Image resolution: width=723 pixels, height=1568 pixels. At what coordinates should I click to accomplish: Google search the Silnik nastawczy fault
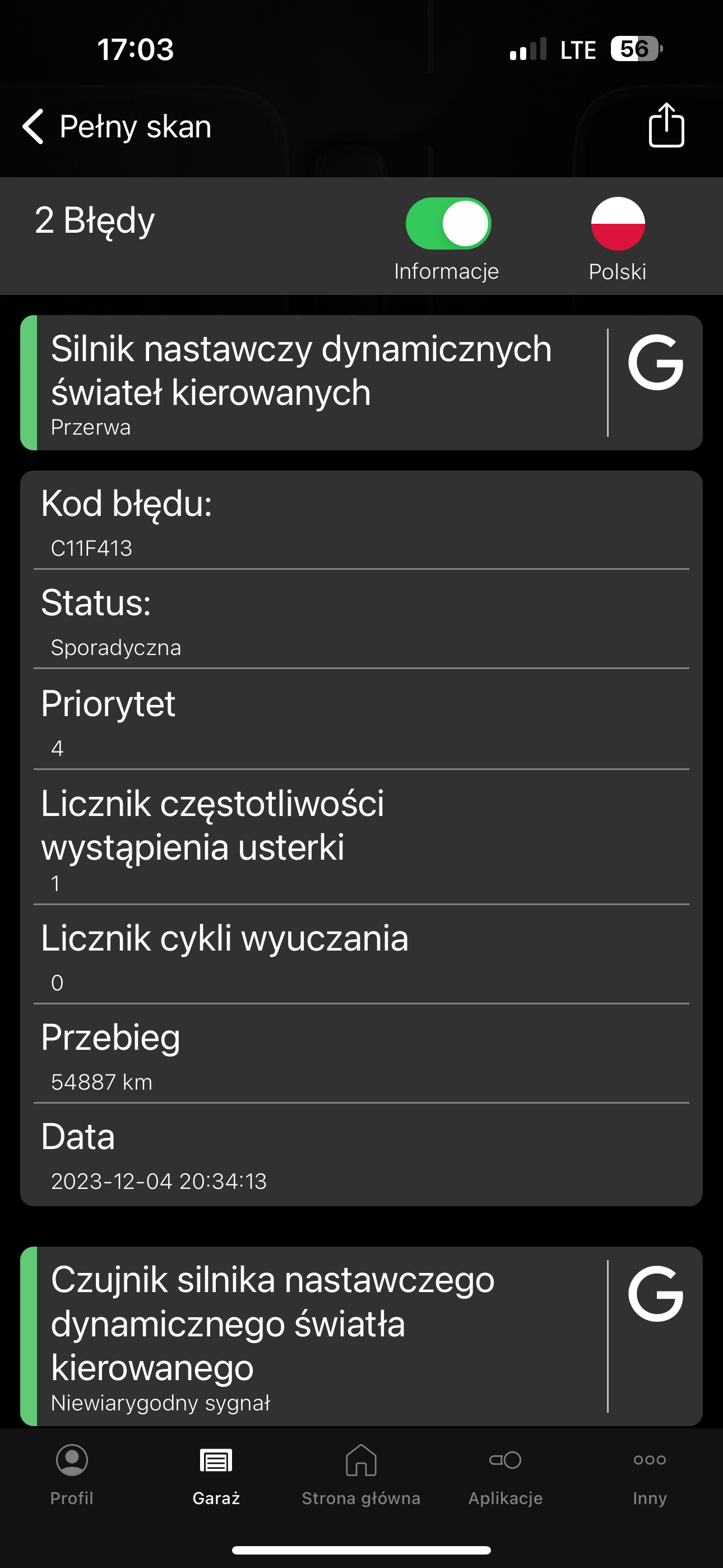coord(655,363)
